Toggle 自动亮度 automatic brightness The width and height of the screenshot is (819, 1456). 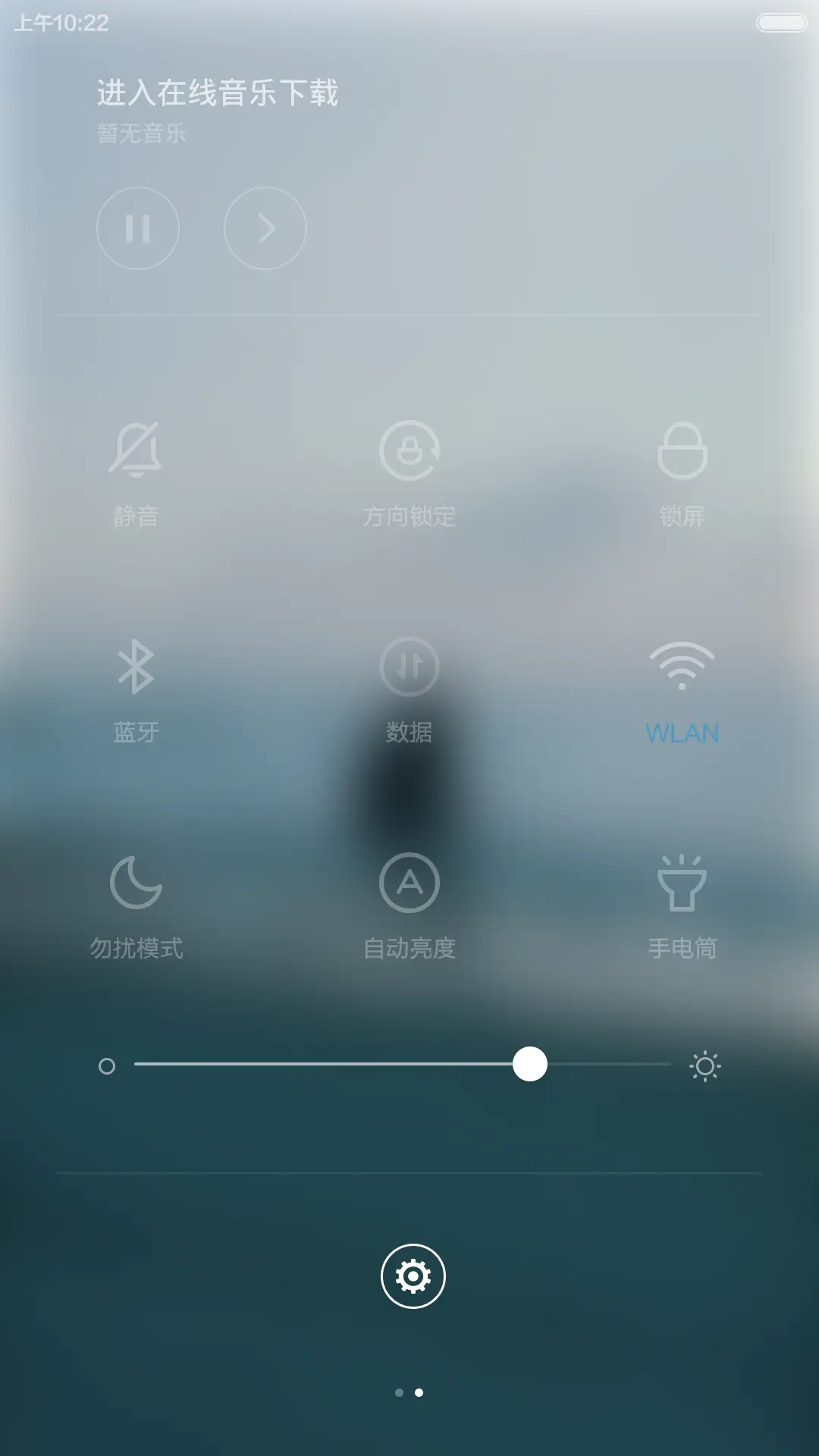pyautogui.click(x=409, y=902)
